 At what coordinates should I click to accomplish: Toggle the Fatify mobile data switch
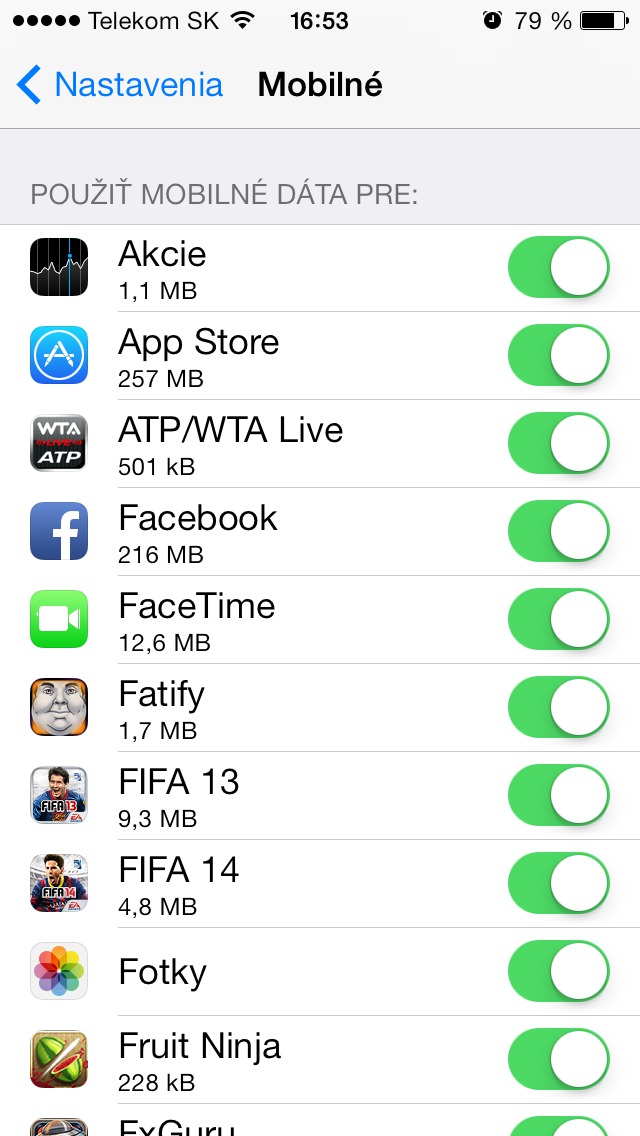pos(559,708)
